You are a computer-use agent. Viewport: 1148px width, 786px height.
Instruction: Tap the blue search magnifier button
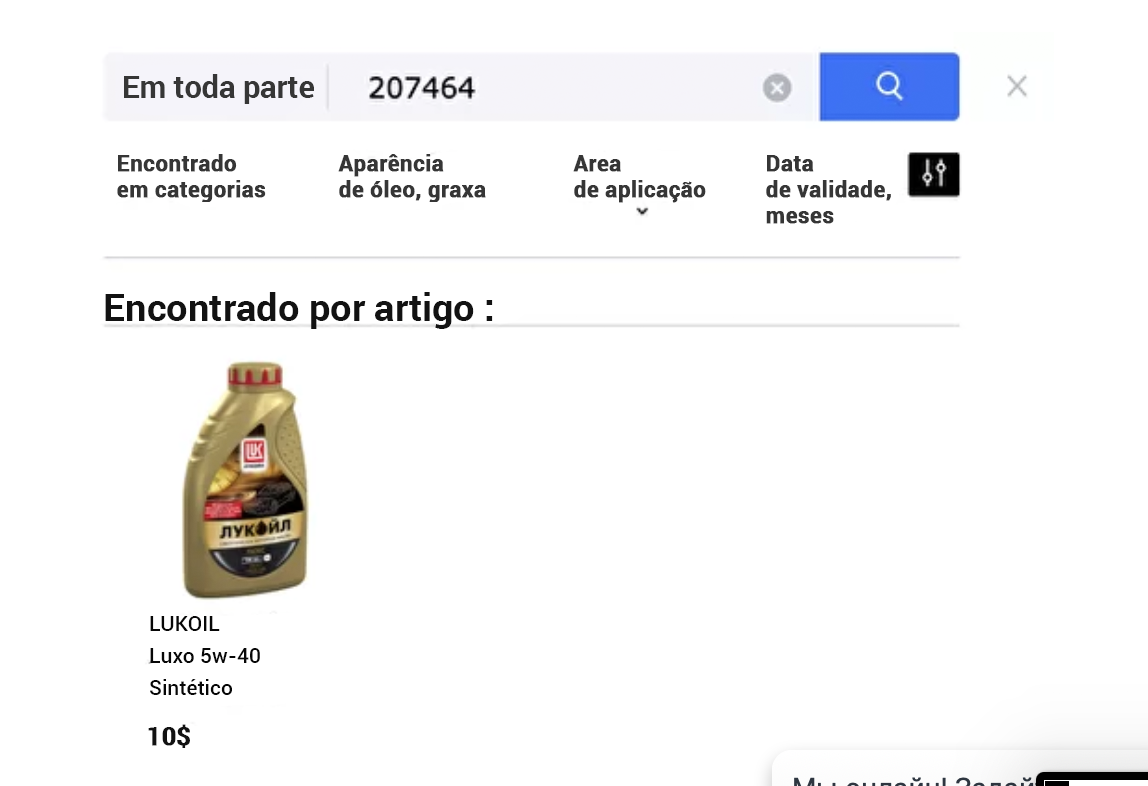(x=889, y=87)
